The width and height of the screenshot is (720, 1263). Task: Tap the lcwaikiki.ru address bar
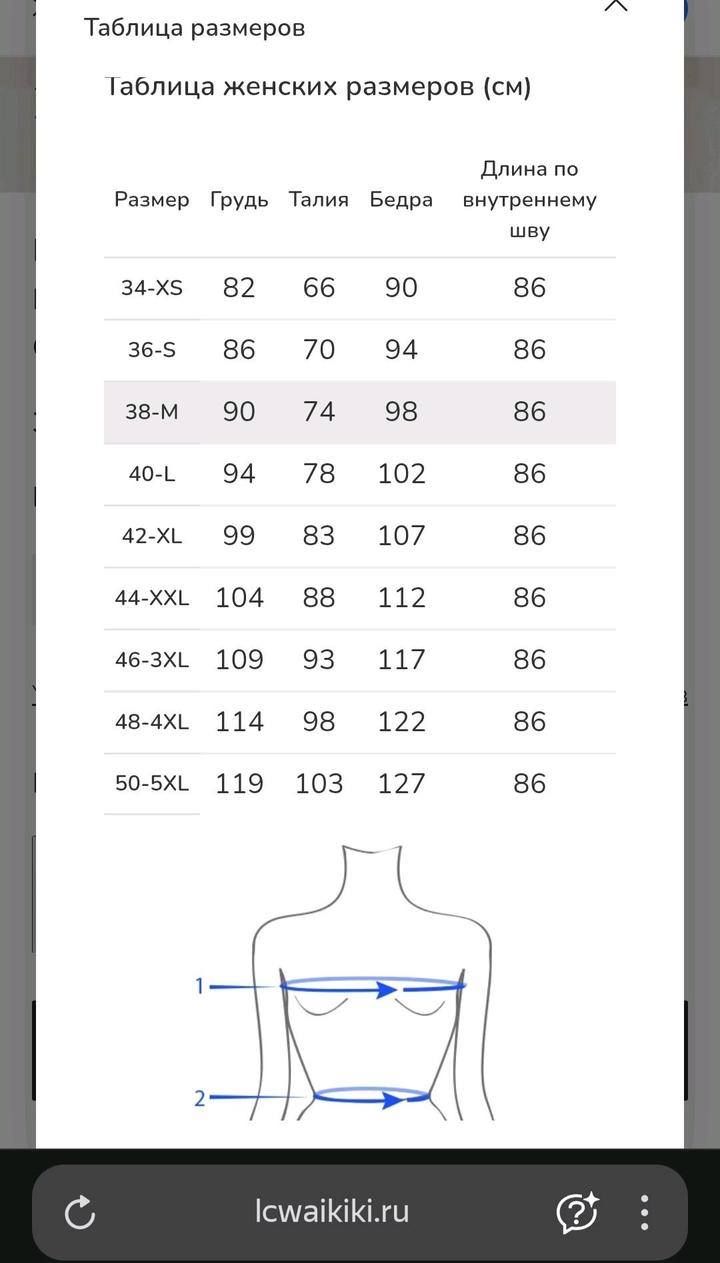(x=332, y=1211)
